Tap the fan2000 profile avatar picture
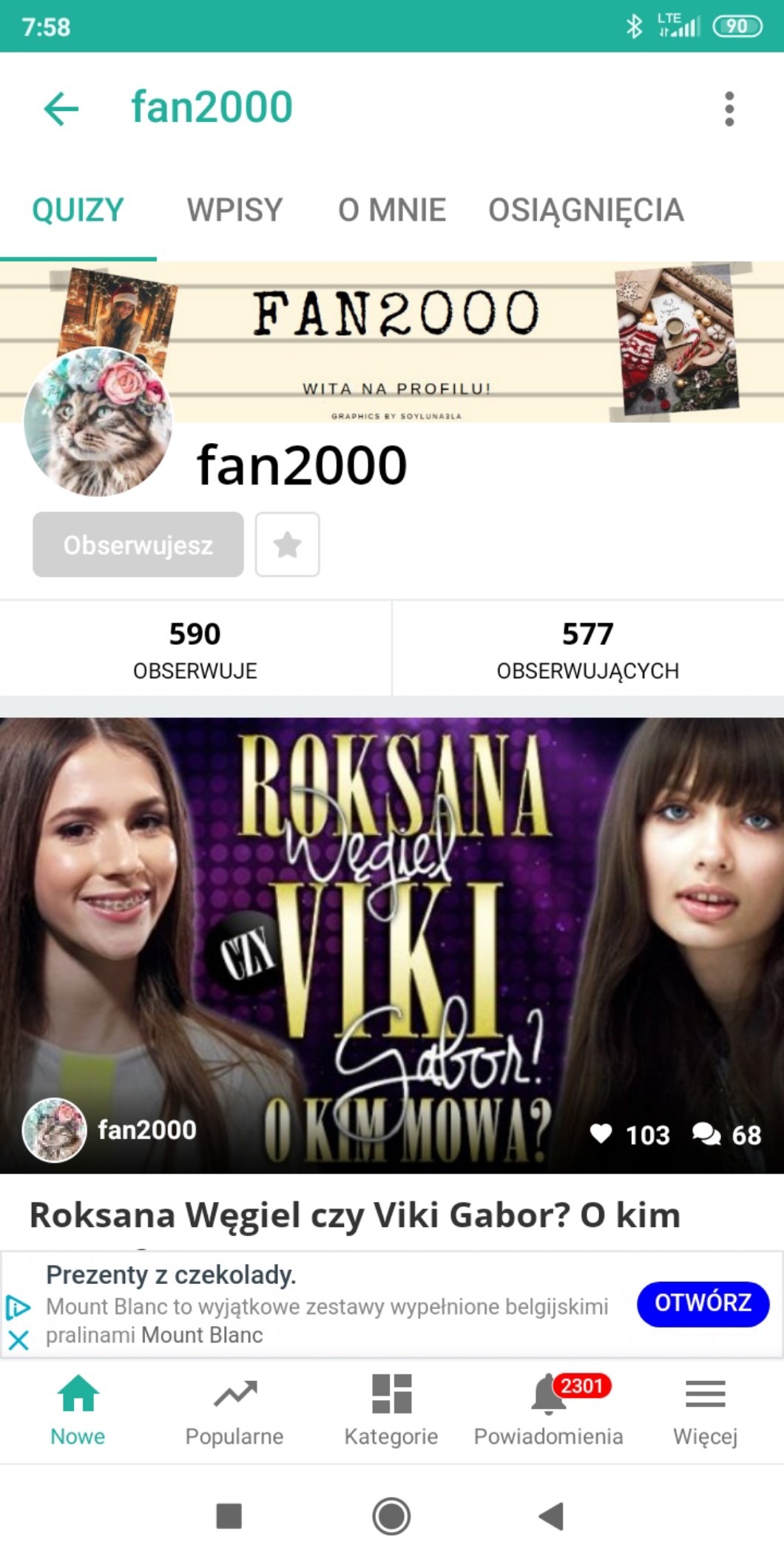Viewport: 784px width, 1568px height. (x=98, y=422)
